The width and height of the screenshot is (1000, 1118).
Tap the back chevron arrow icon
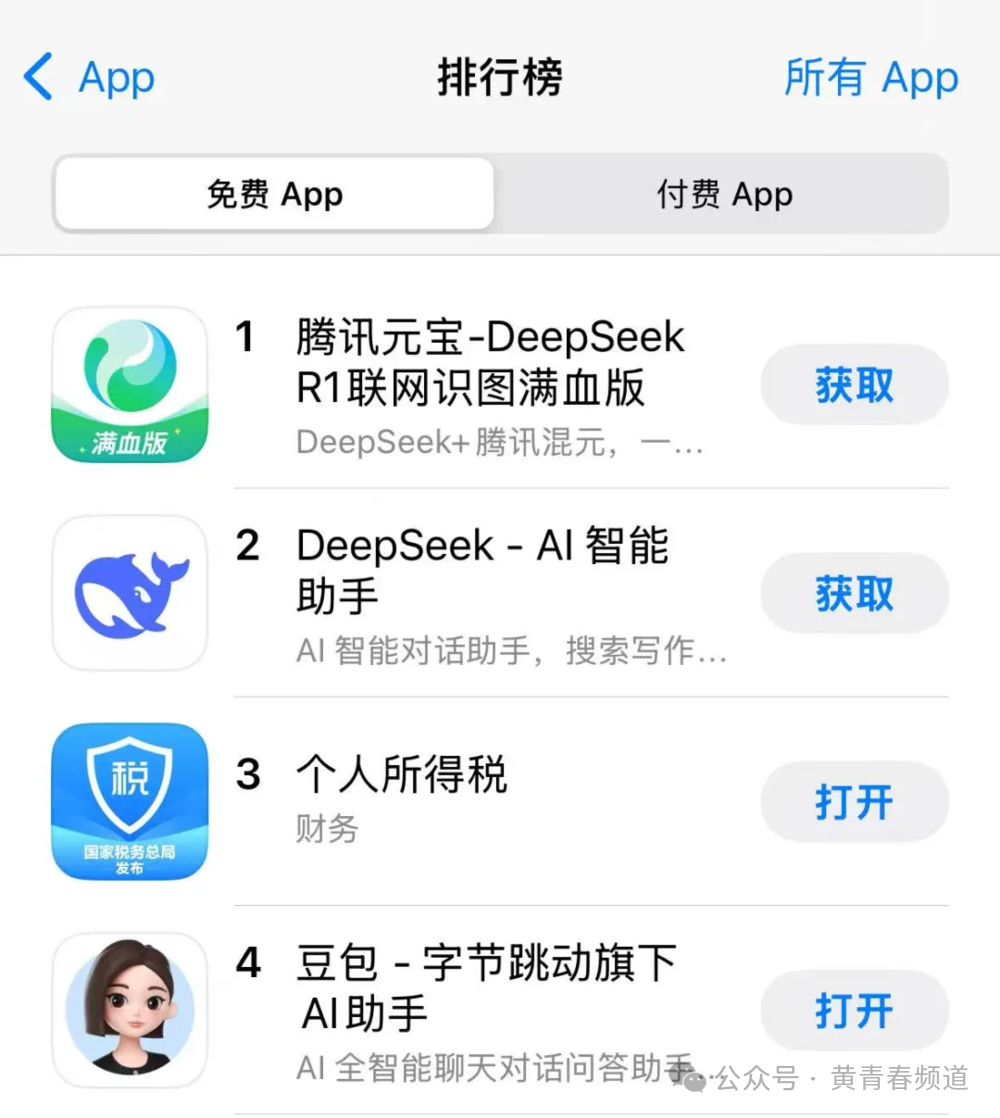[37, 77]
